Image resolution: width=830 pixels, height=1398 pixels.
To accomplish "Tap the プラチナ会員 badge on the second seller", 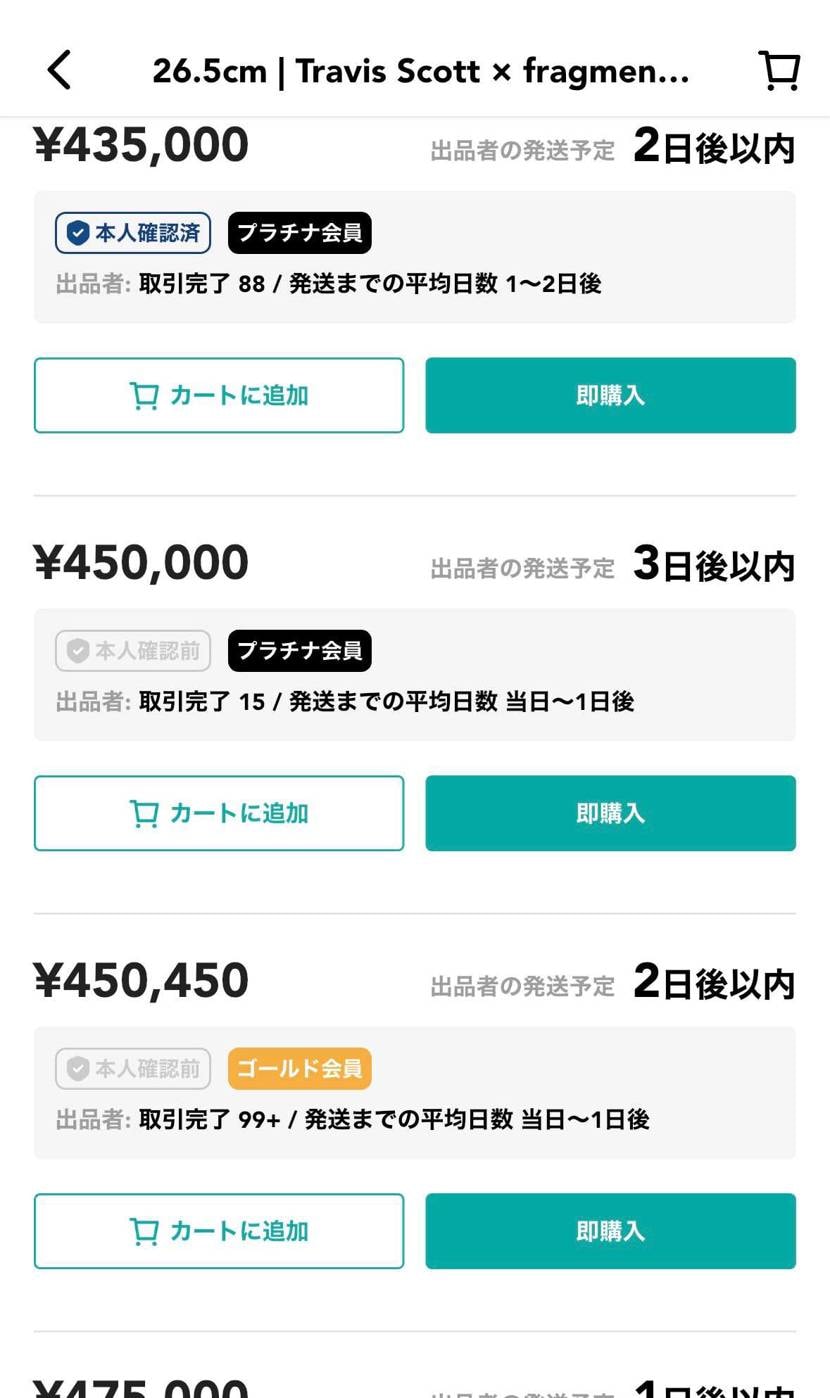I will (299, 650).
